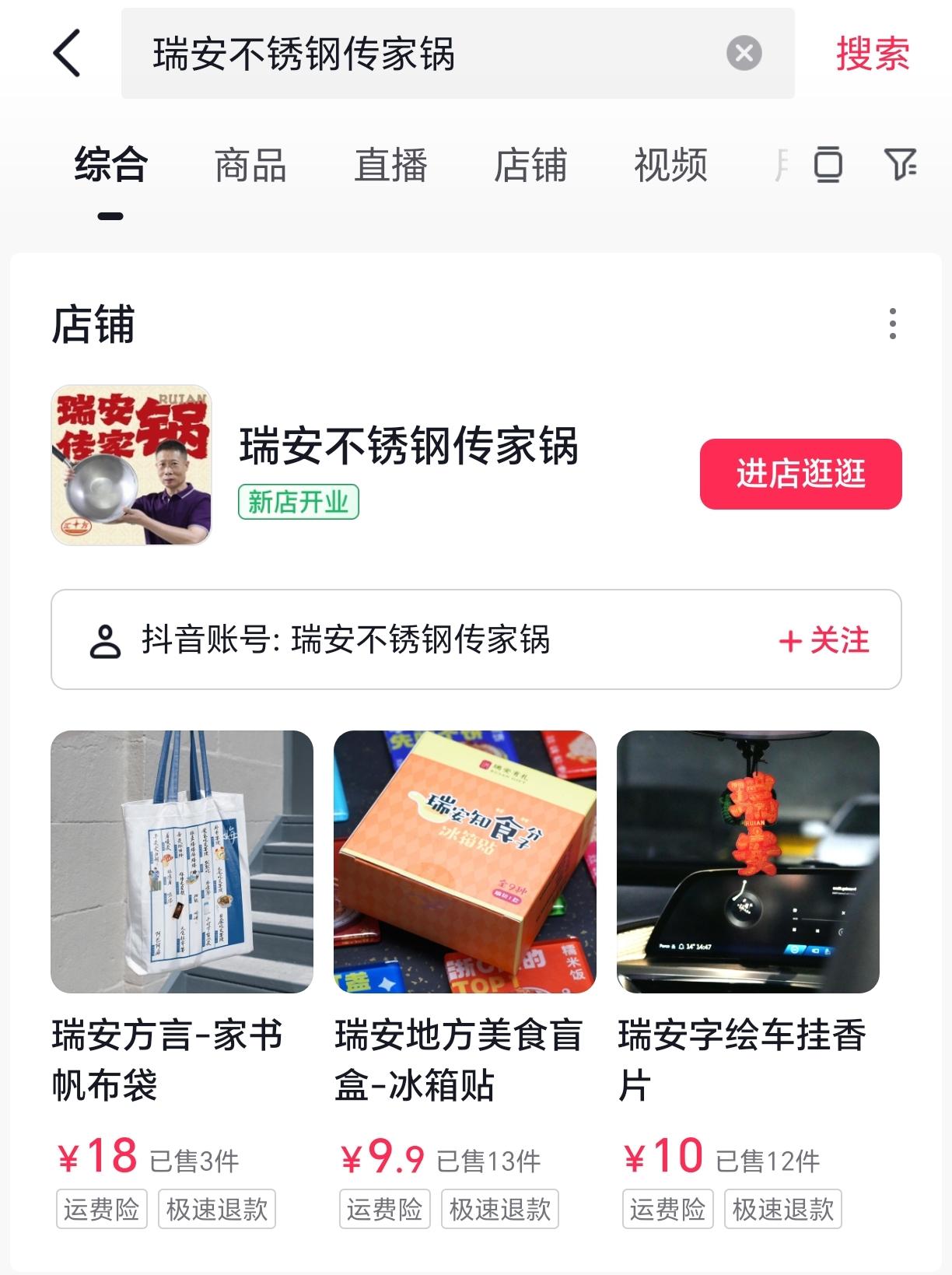Enter the store via 进店逛逛
This screenshot has height=1275, width=952.
coord(800,474)
